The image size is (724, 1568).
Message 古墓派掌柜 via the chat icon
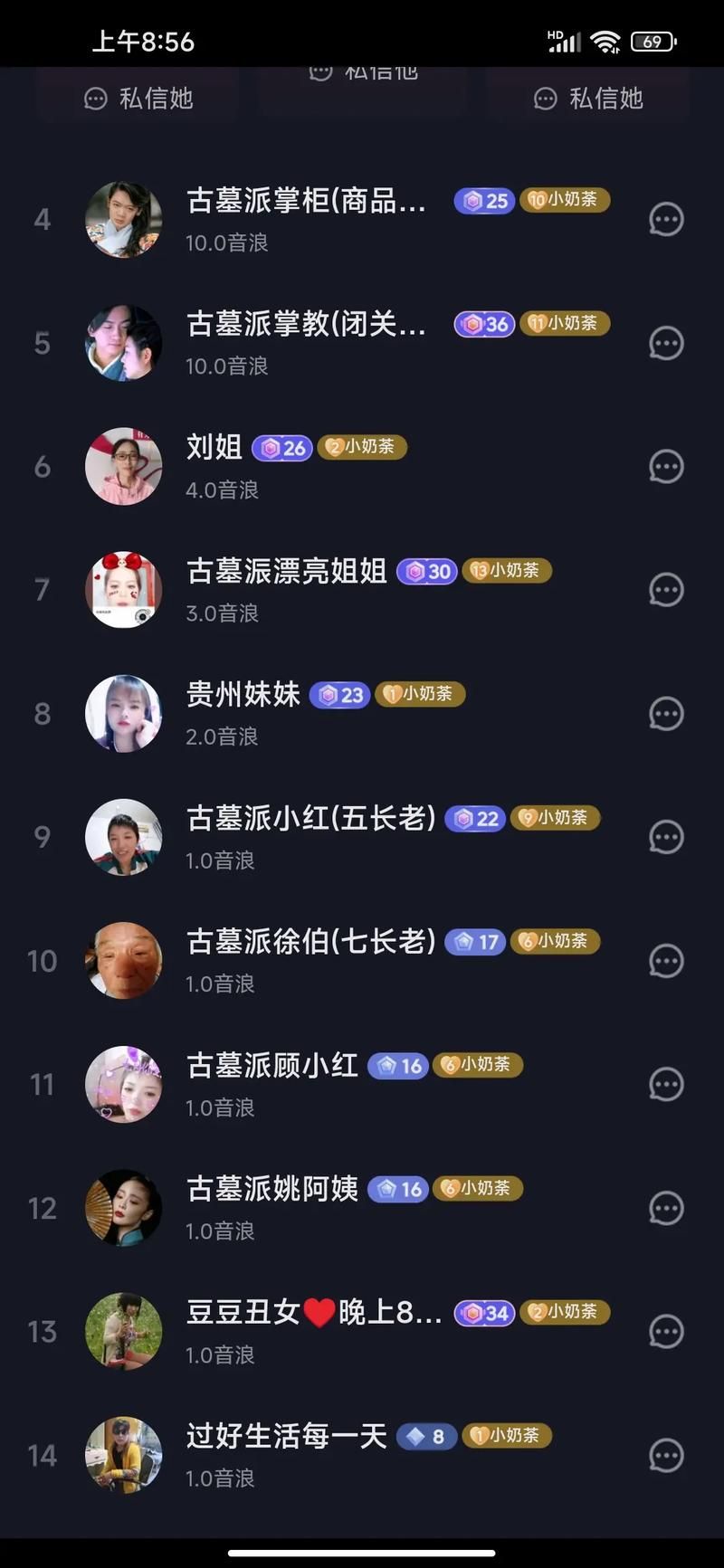pos(666,220)
